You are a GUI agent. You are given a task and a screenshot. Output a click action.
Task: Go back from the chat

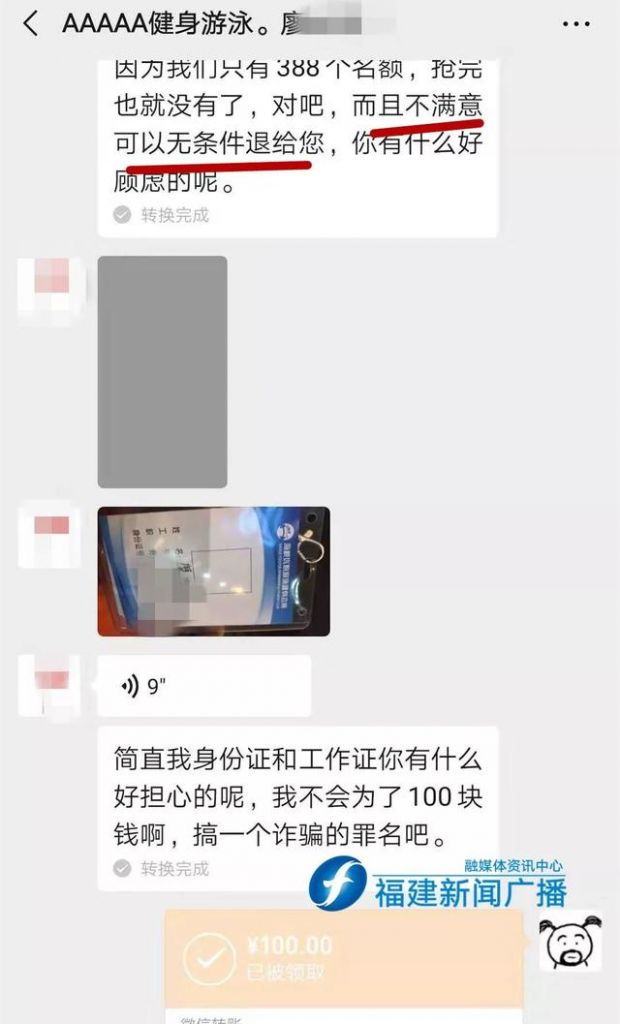click(x=30, y=24)
